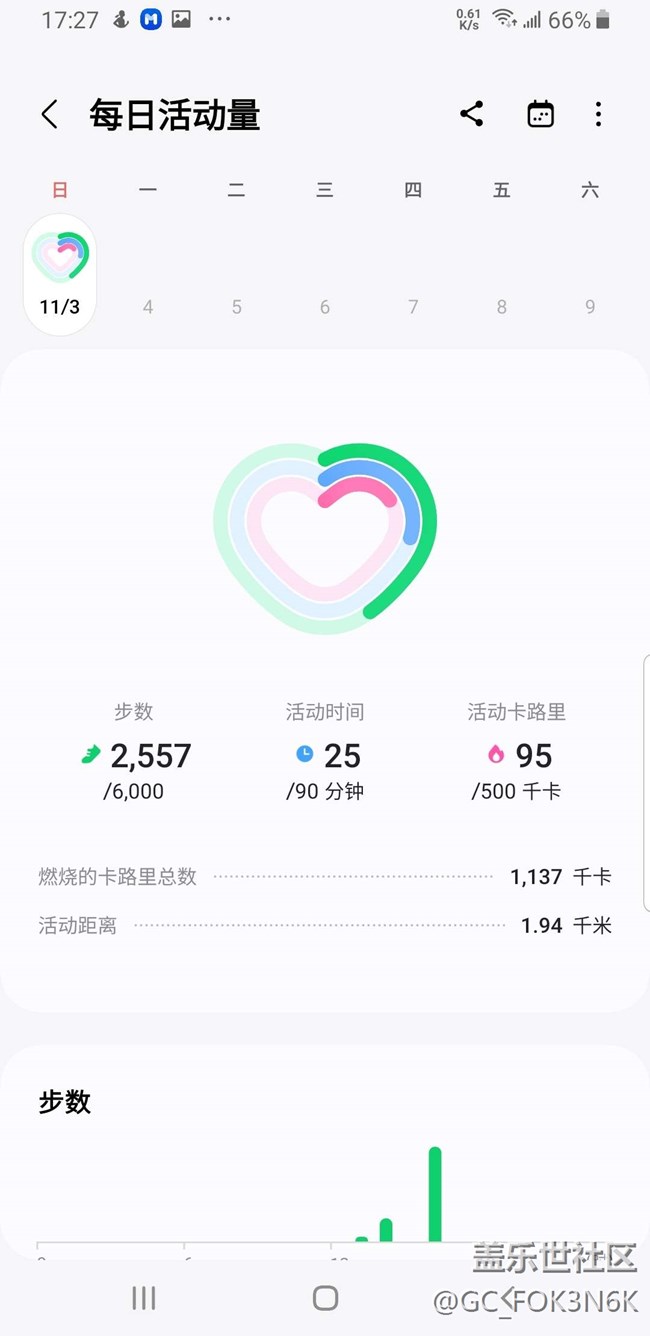The width and height of the screenshot is (650, 1336).
Task: Select the 11/3 day with heart ring
Action: (60, 273)
